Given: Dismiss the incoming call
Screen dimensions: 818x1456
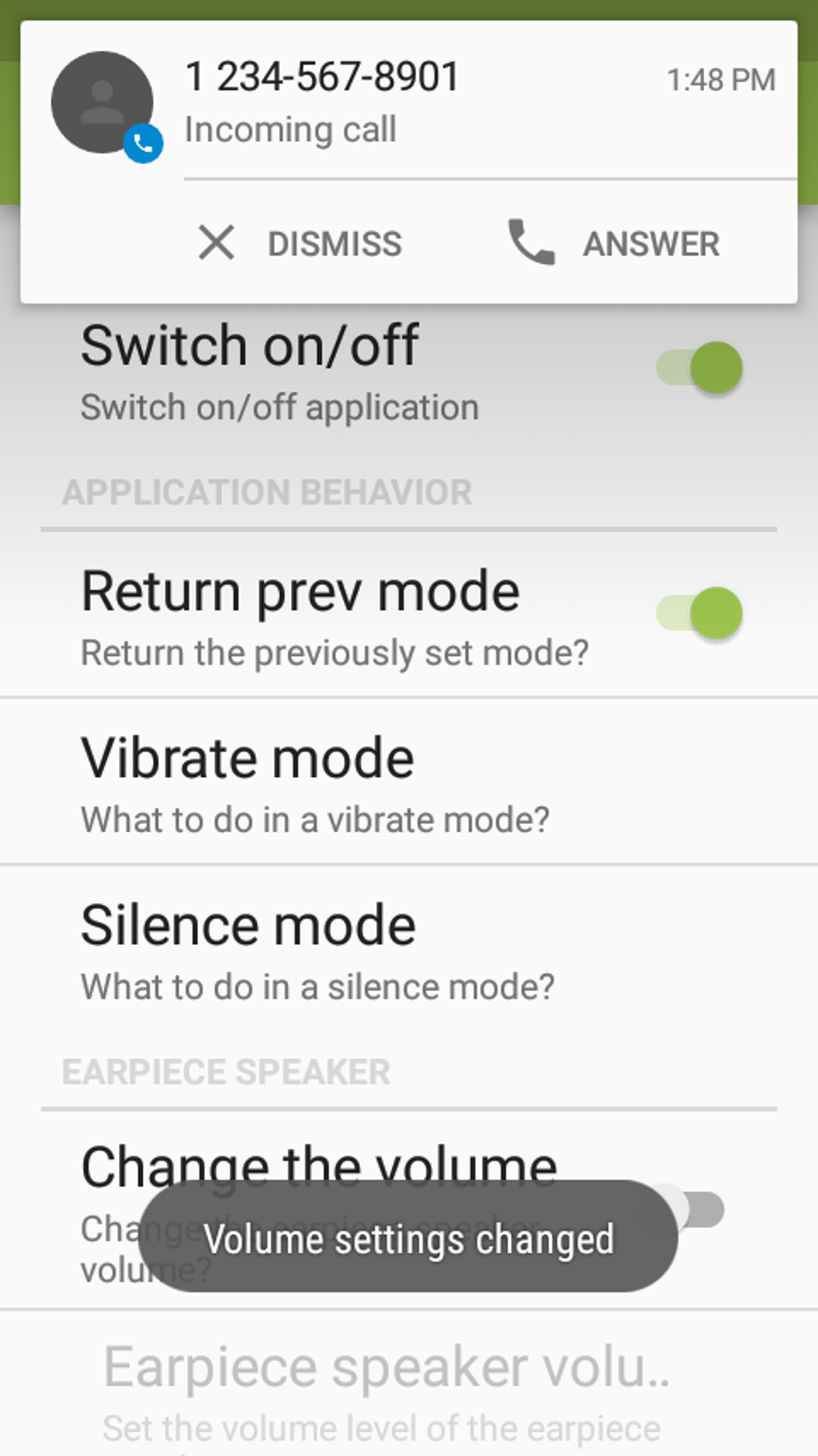Looking at the screenshot, I should tap(299, 243).
